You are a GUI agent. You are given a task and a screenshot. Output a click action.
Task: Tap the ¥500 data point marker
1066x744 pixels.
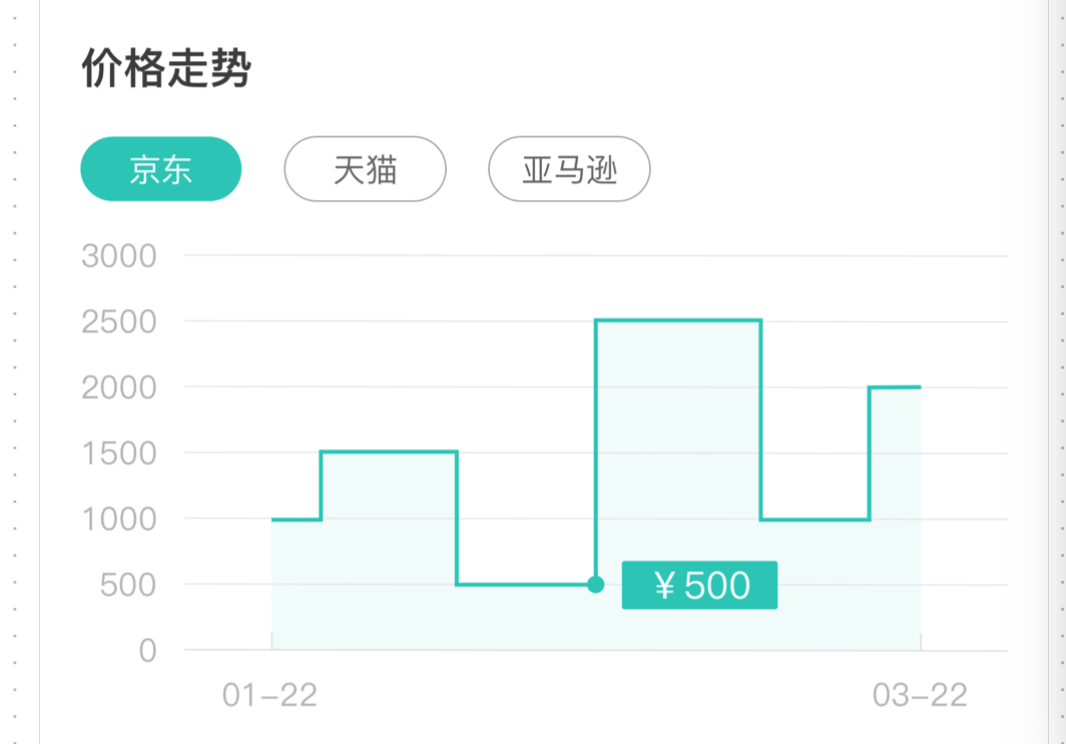[x=596, y=585]
